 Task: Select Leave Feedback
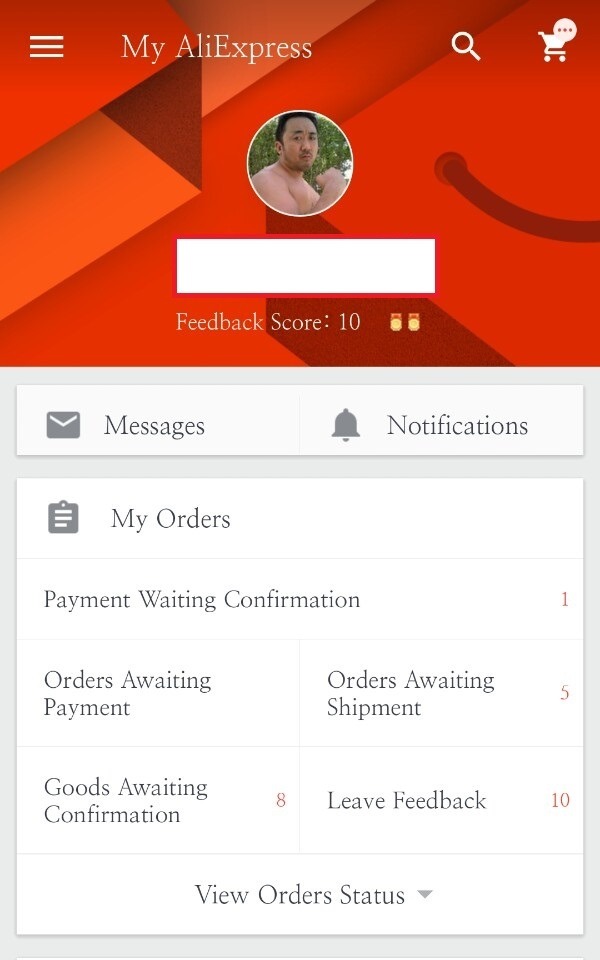pyautogui.click(x=440, y=800)
